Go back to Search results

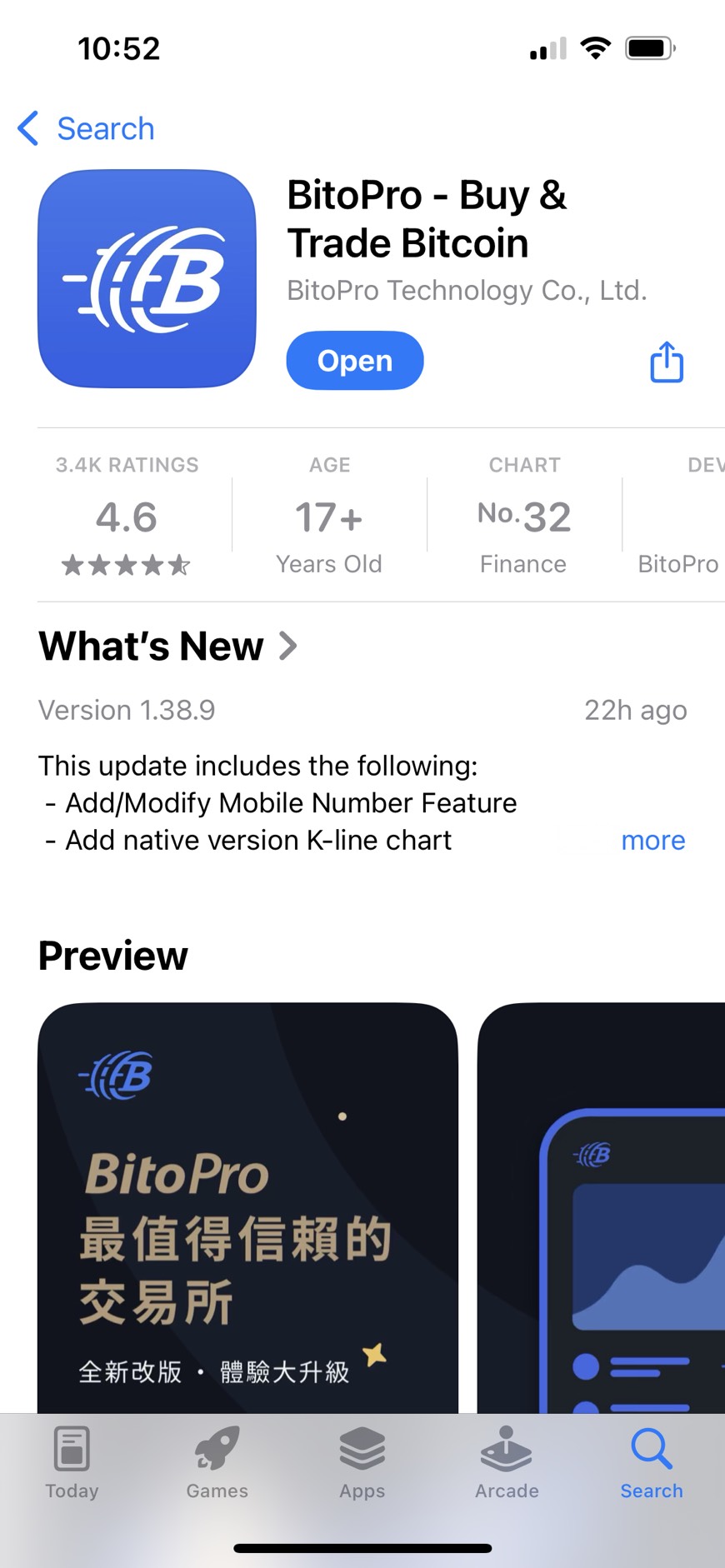(x=87, y=129)
